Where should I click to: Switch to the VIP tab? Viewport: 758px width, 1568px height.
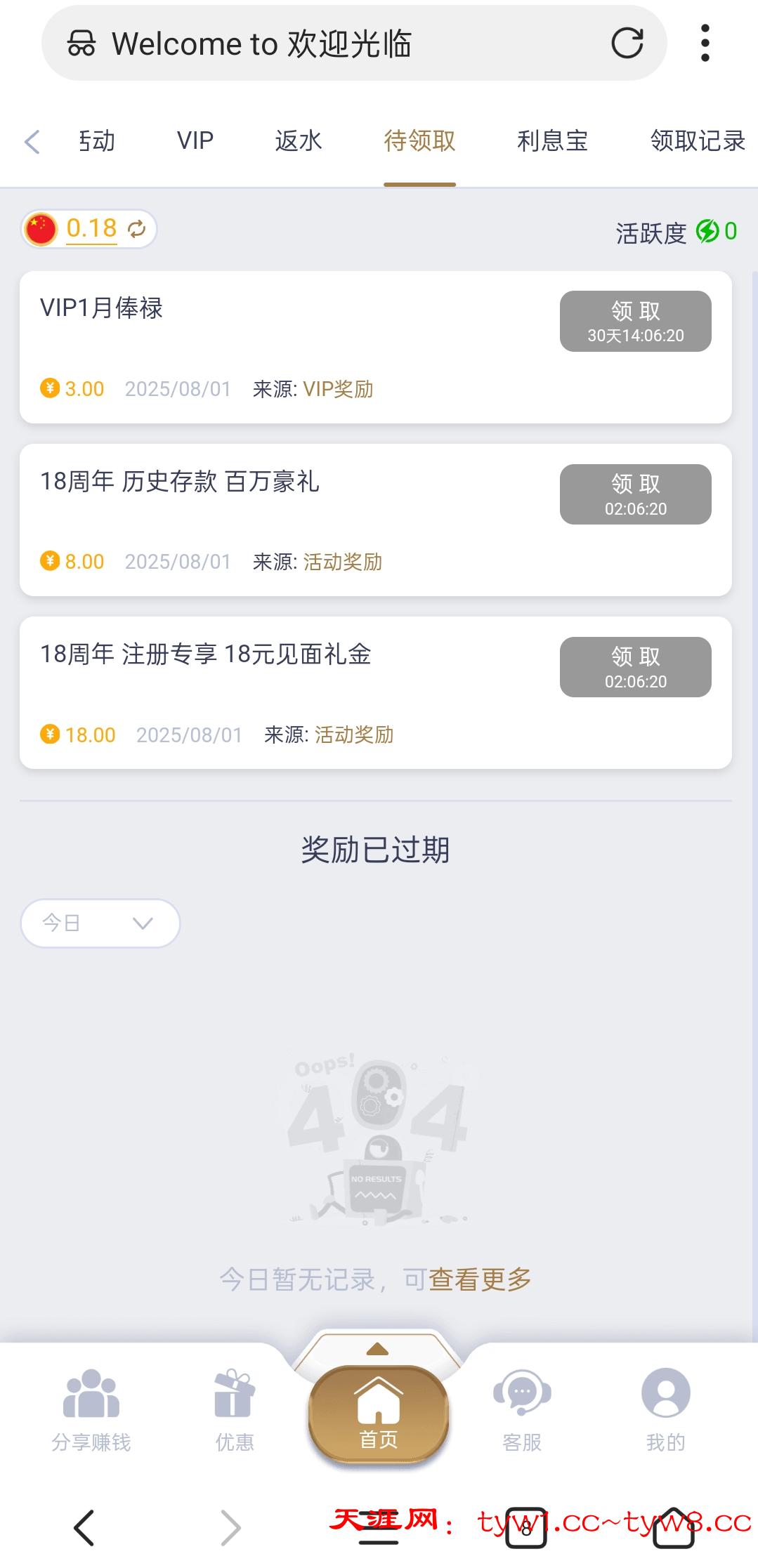195,141
